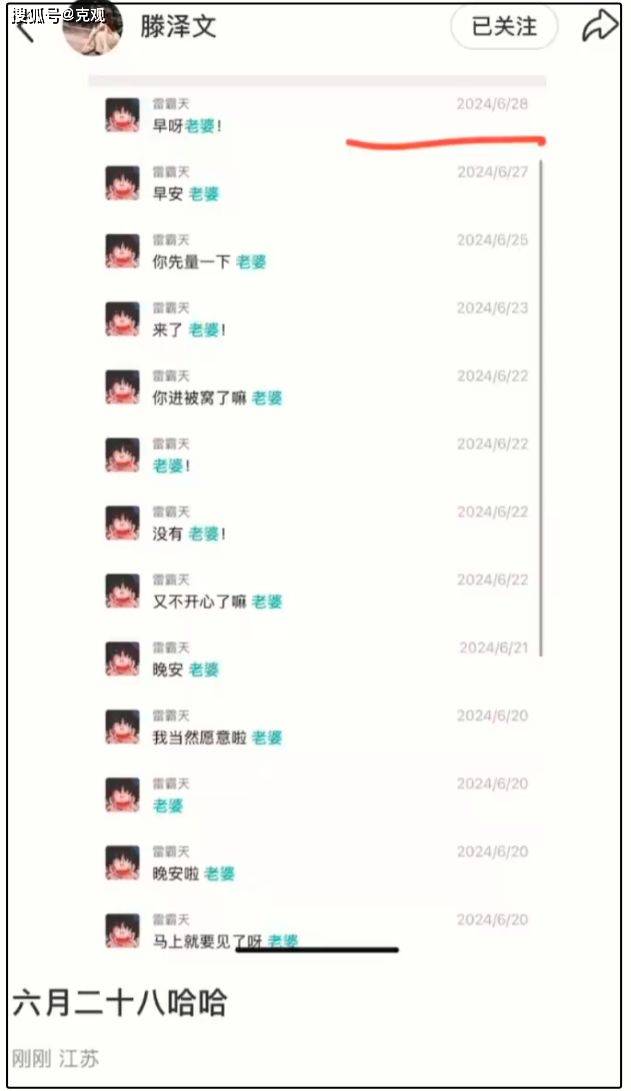Go back from this post
This screenshot has height=1091, width=631.
tap(24, 30)
